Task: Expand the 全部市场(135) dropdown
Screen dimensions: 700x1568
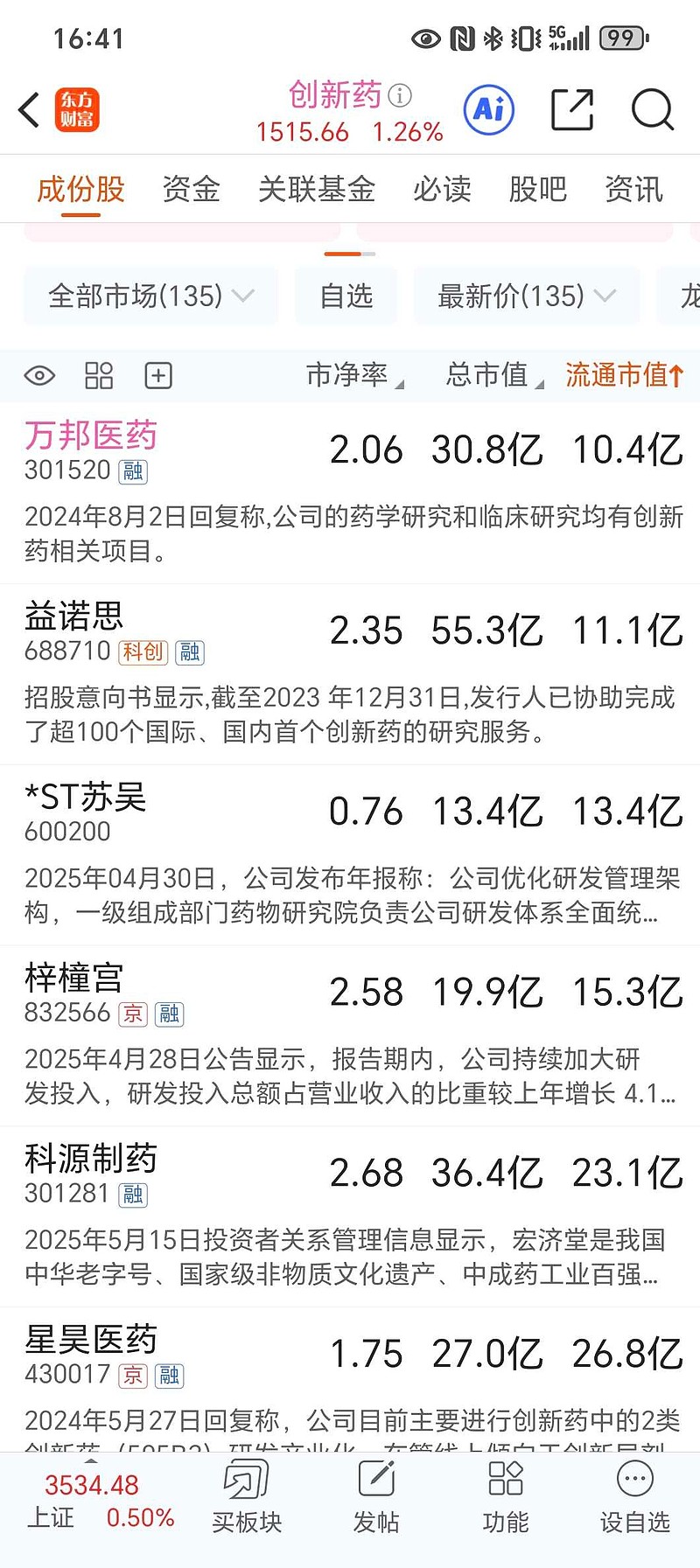Action: pyautogui.click(x=150, y=296)
